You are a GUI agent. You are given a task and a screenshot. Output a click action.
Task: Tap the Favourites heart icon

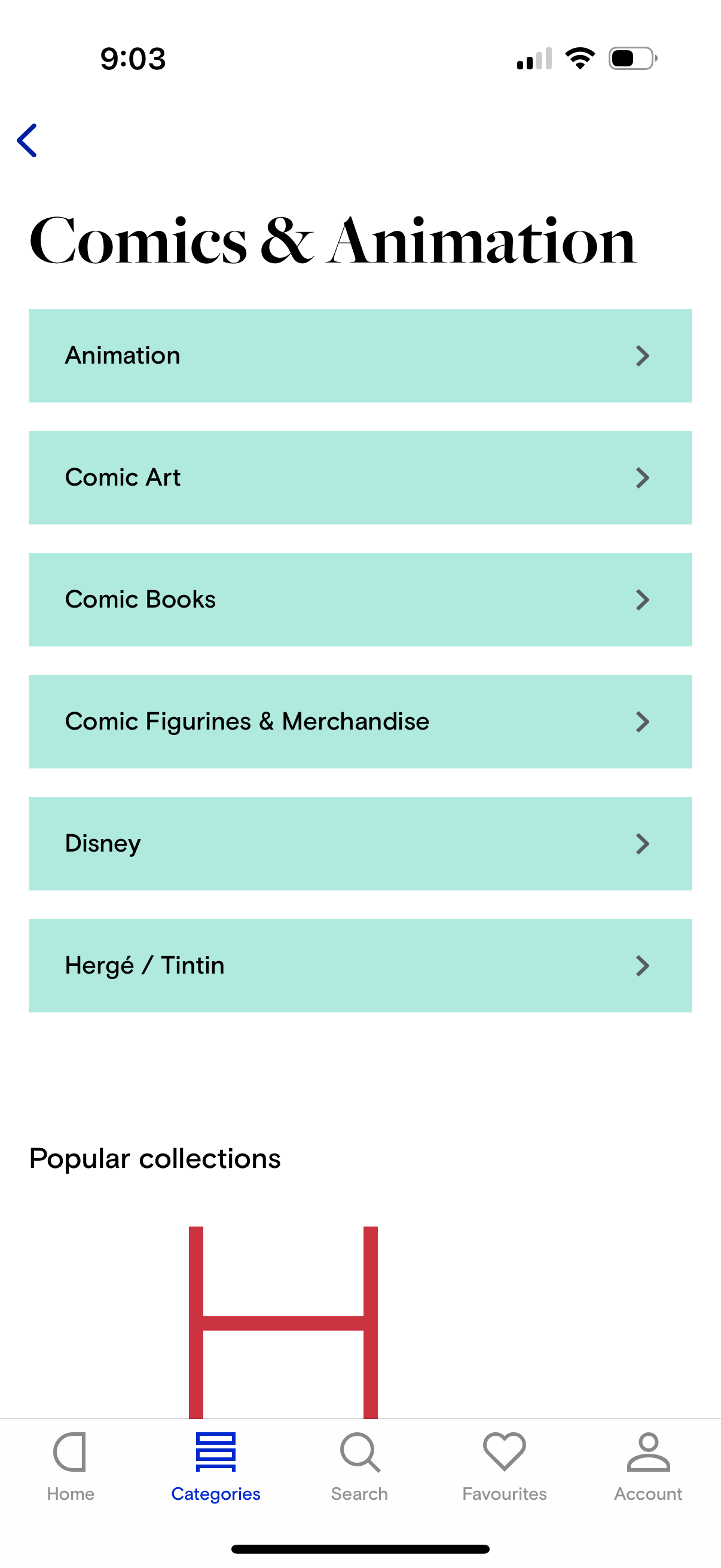click(x=503, y=1452)
